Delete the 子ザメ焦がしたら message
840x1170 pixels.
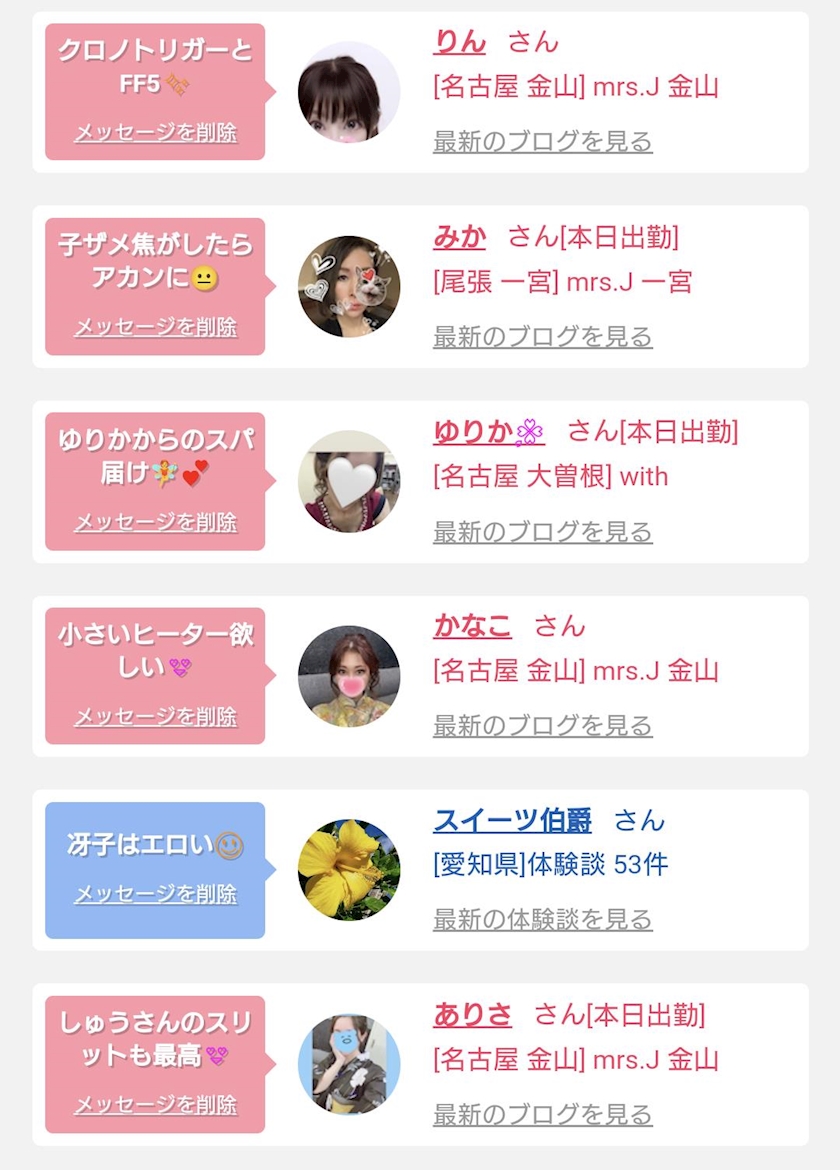coord(155,327)
